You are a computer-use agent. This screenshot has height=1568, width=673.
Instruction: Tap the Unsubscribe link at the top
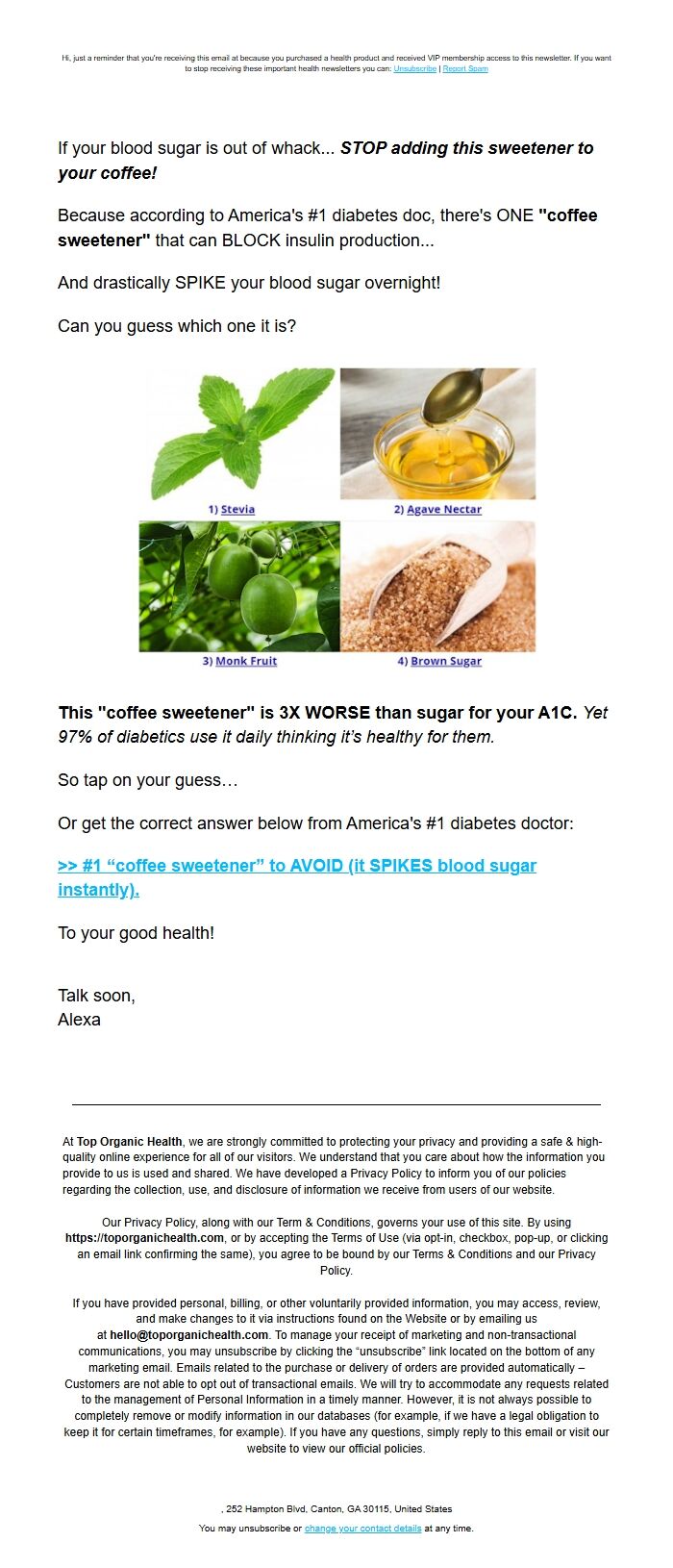click(414, 69)
